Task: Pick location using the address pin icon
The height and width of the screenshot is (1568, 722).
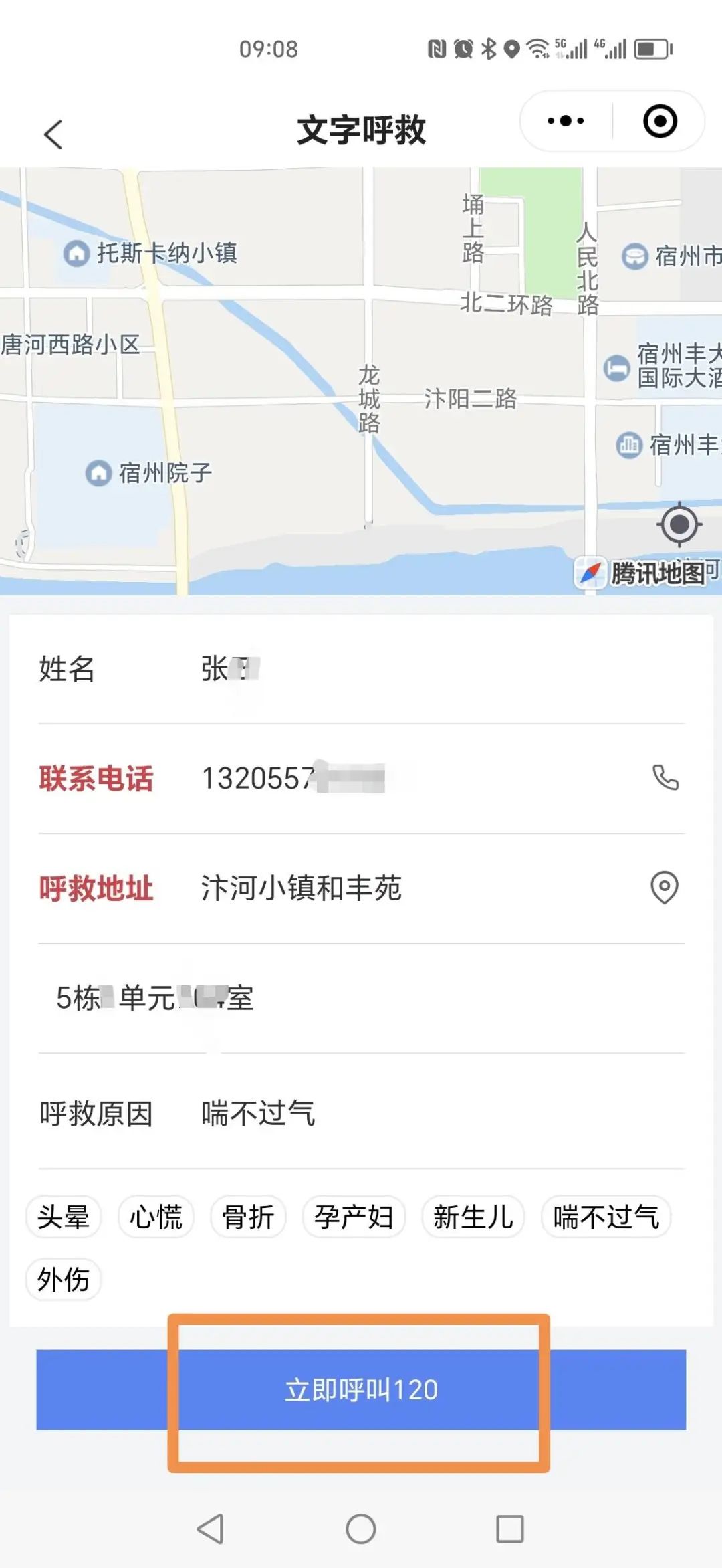Action: pyautogui.click(x=665, y=888)
